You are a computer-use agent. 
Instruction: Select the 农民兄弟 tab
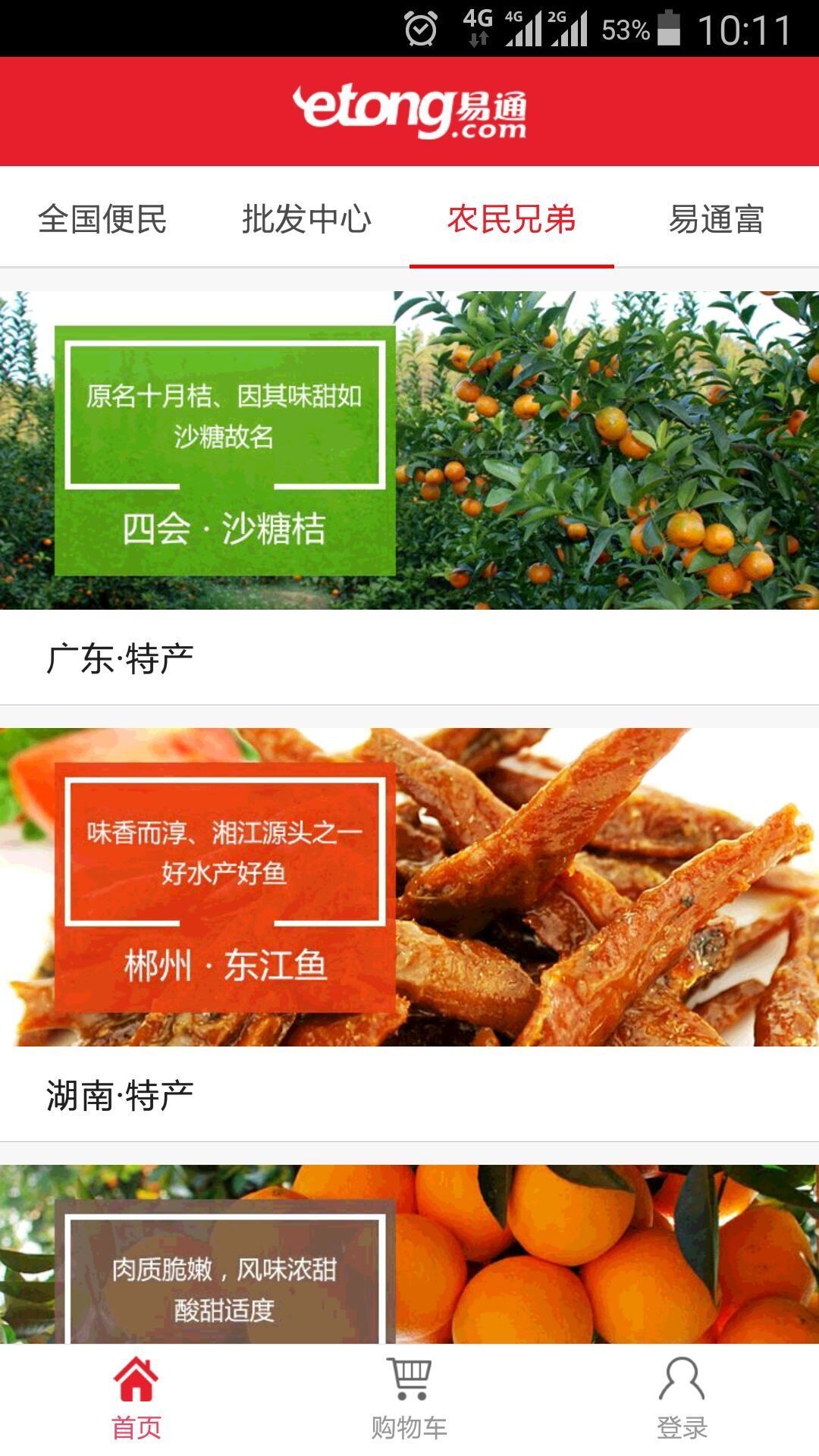tap(511, 219)
